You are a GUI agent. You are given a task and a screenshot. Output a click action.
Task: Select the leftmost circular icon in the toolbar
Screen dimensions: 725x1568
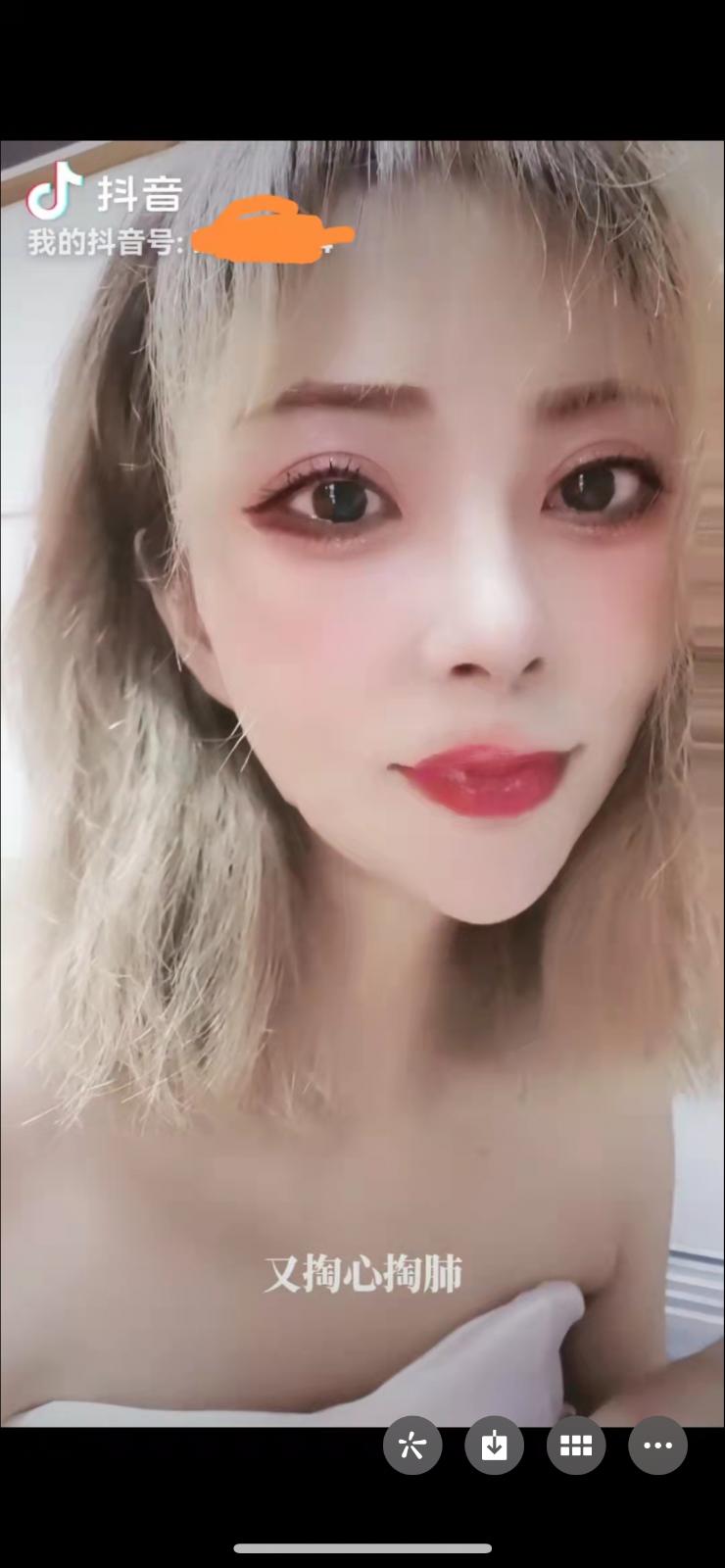pos(411,1445)
